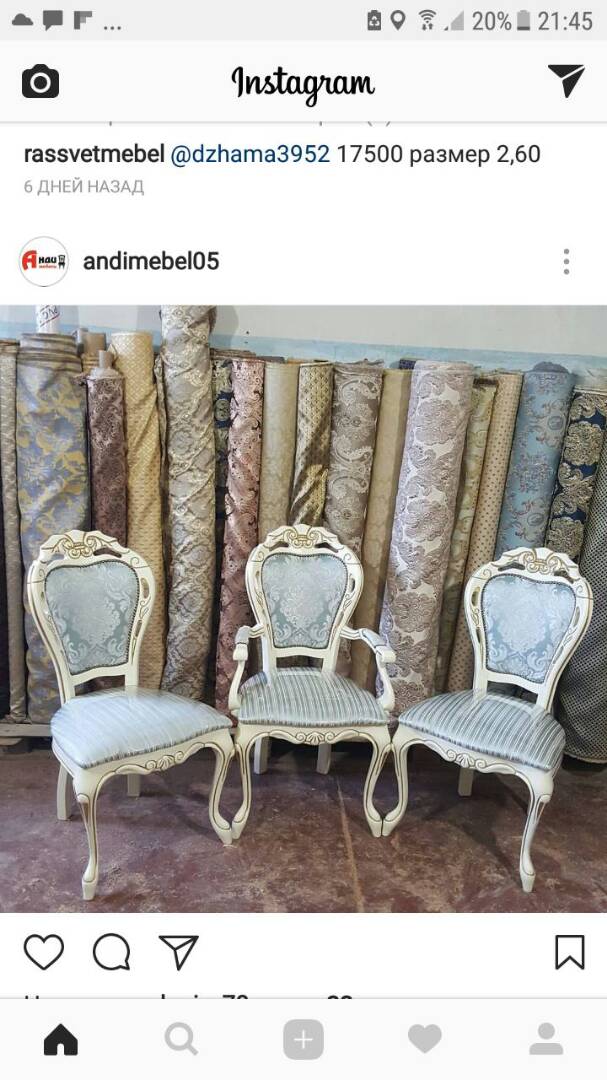The height and width of the screenshot is (1080, 607).
Task: Create a new post with plus button
Action: 303,1039
